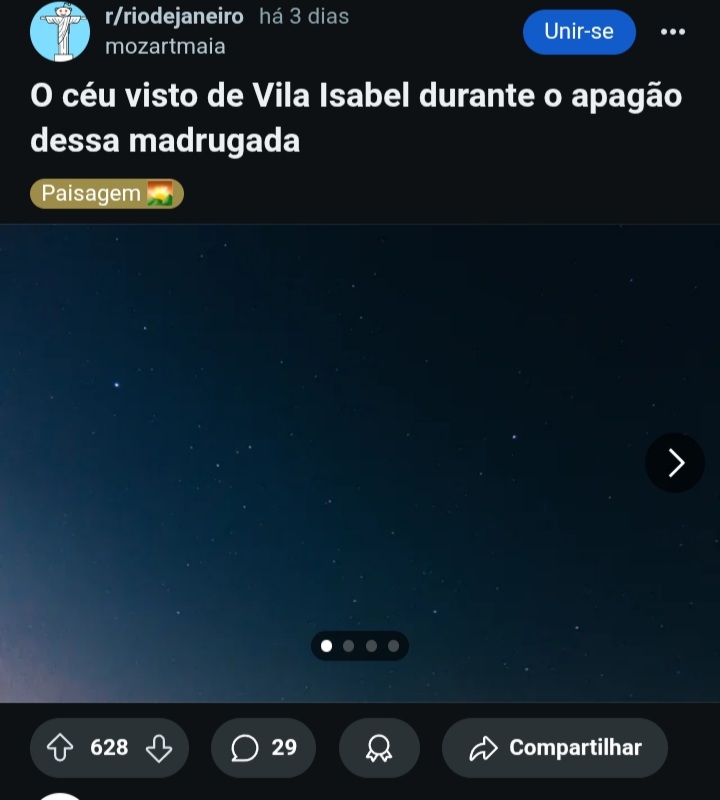Downvote this post
This screenshot has width=720, height=800.
[159, 748]
